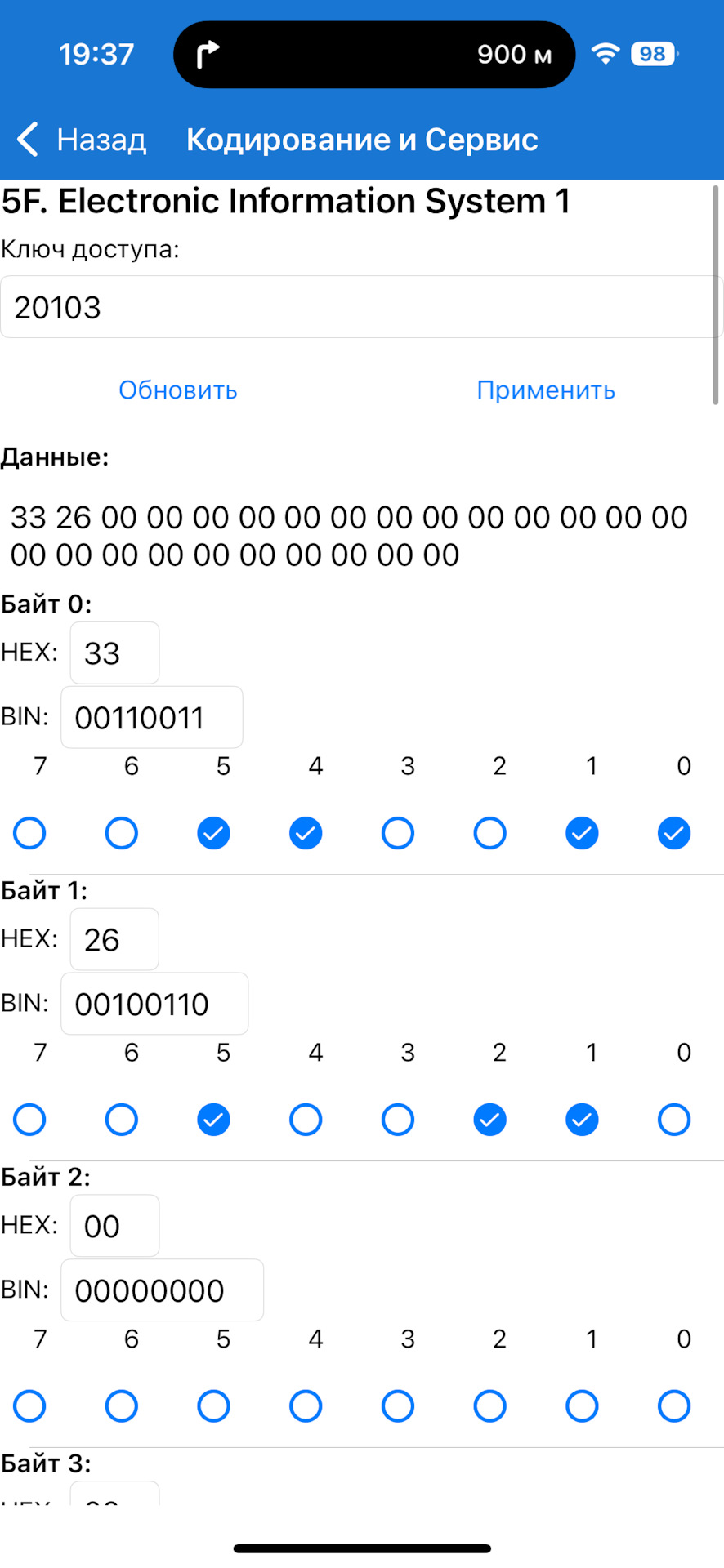Edit the Байт 2 BIN field
The height and width of the screenshot is (1568, 724).
(x=162, y=1291)
